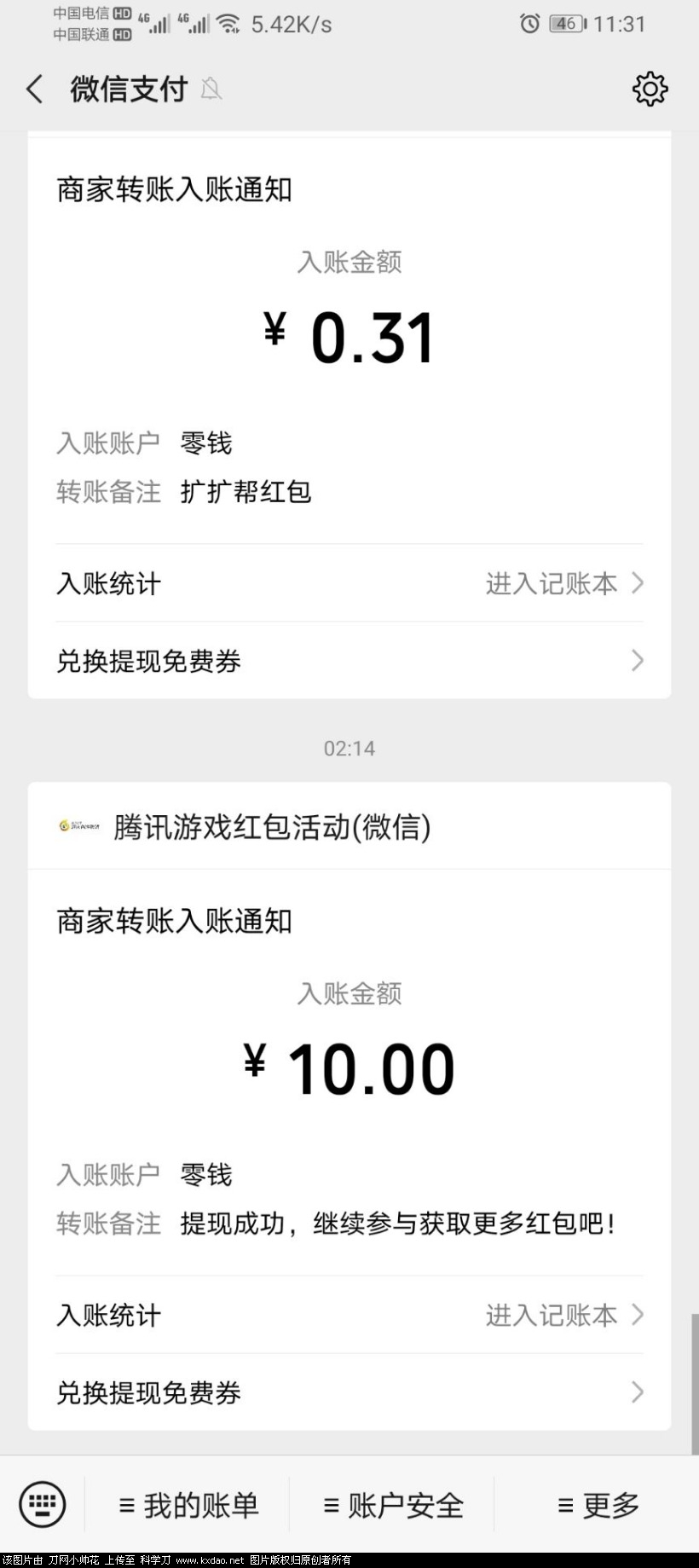Viewport: 699px width, 1568px height.
Task: Open 入账统计 in the ¥10.00 card
Action: point(349,1315)
